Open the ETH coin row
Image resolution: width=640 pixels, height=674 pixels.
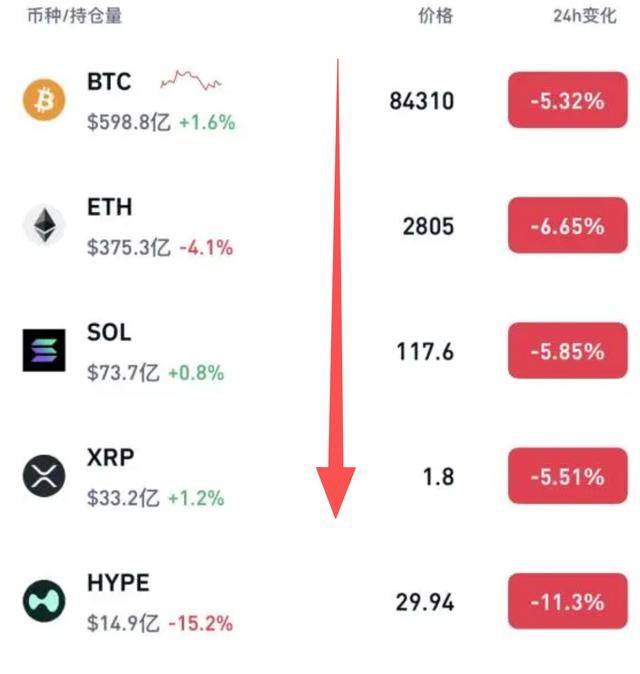coord(110,208)
